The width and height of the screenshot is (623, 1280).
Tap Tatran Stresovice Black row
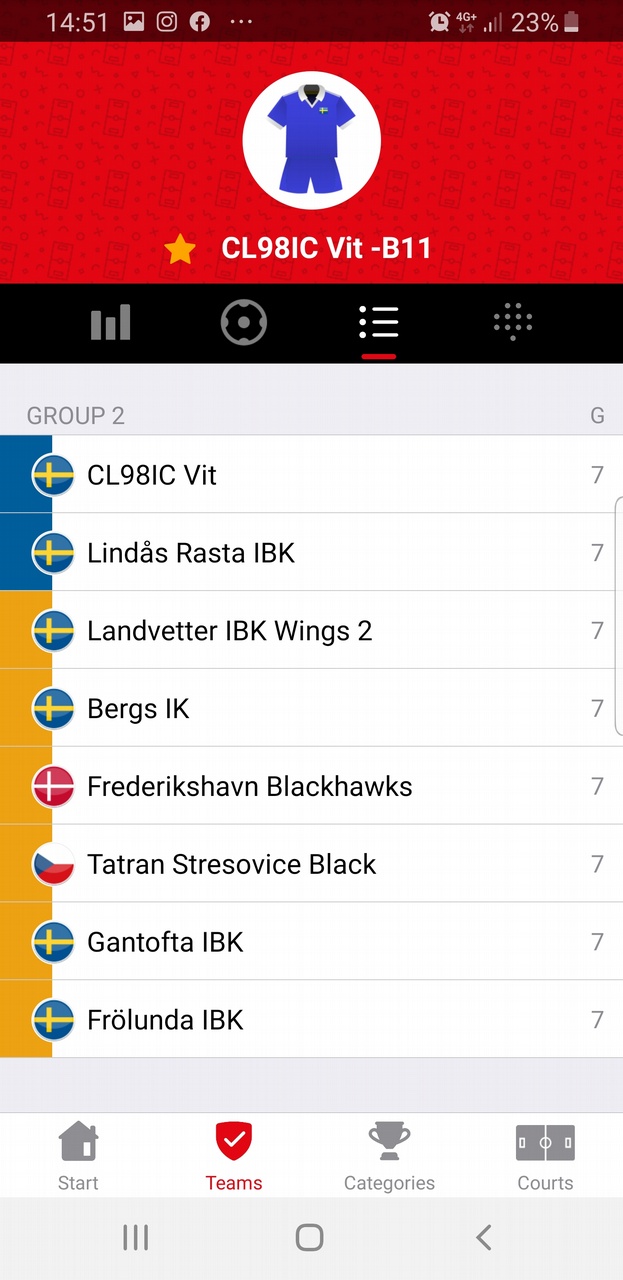tap(311, 865)
